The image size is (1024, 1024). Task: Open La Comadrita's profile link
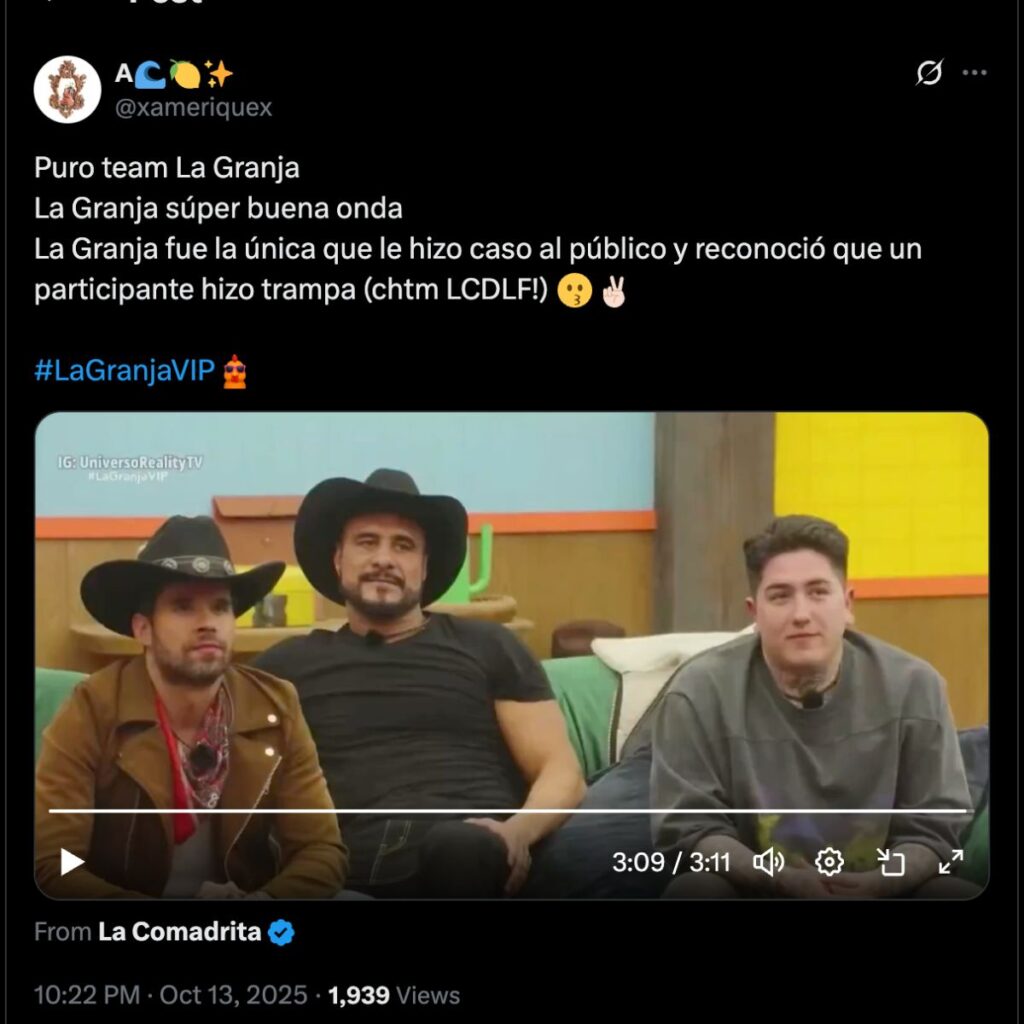point(180,933)
